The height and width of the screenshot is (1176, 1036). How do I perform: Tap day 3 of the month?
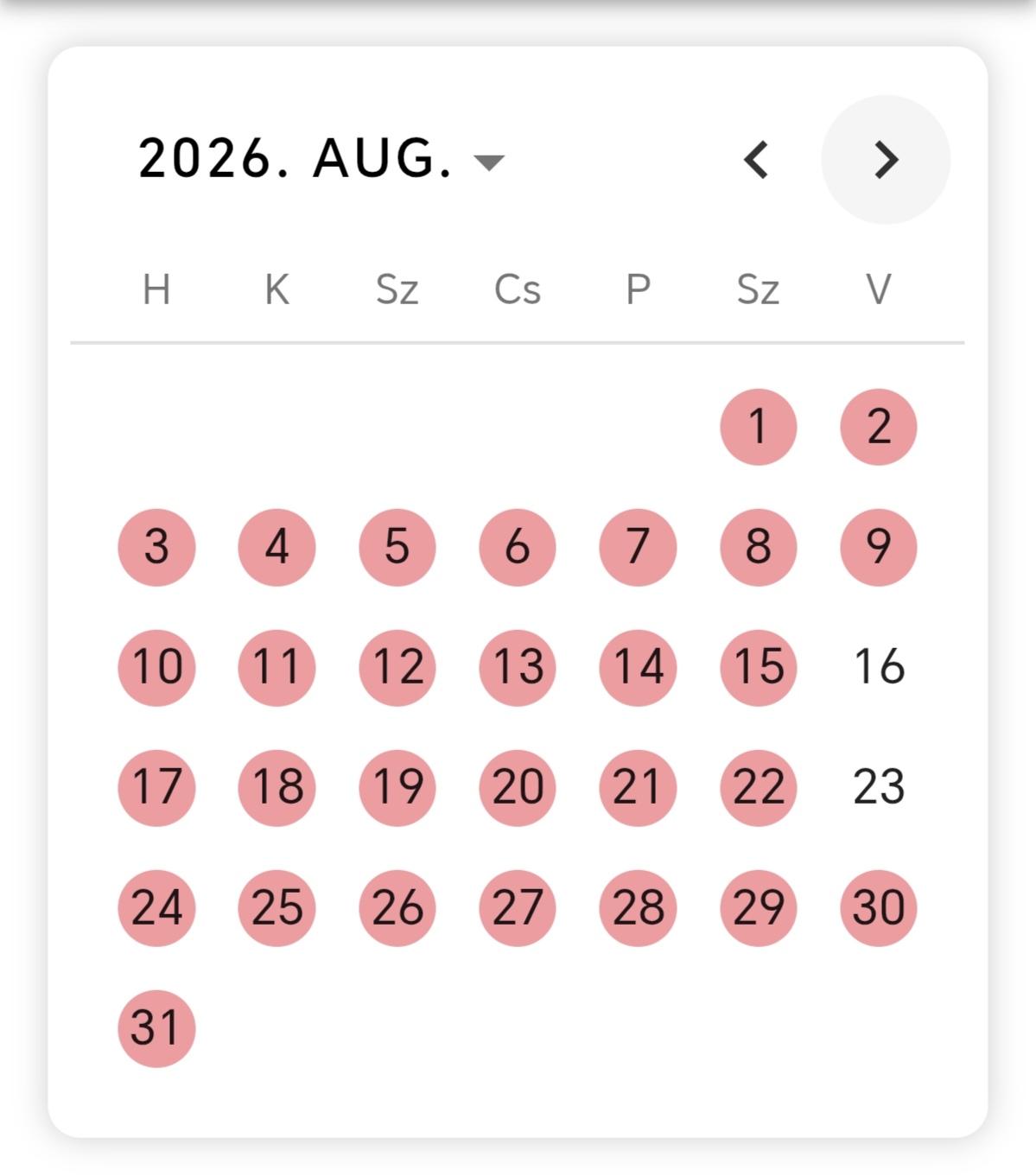[156, 547]
